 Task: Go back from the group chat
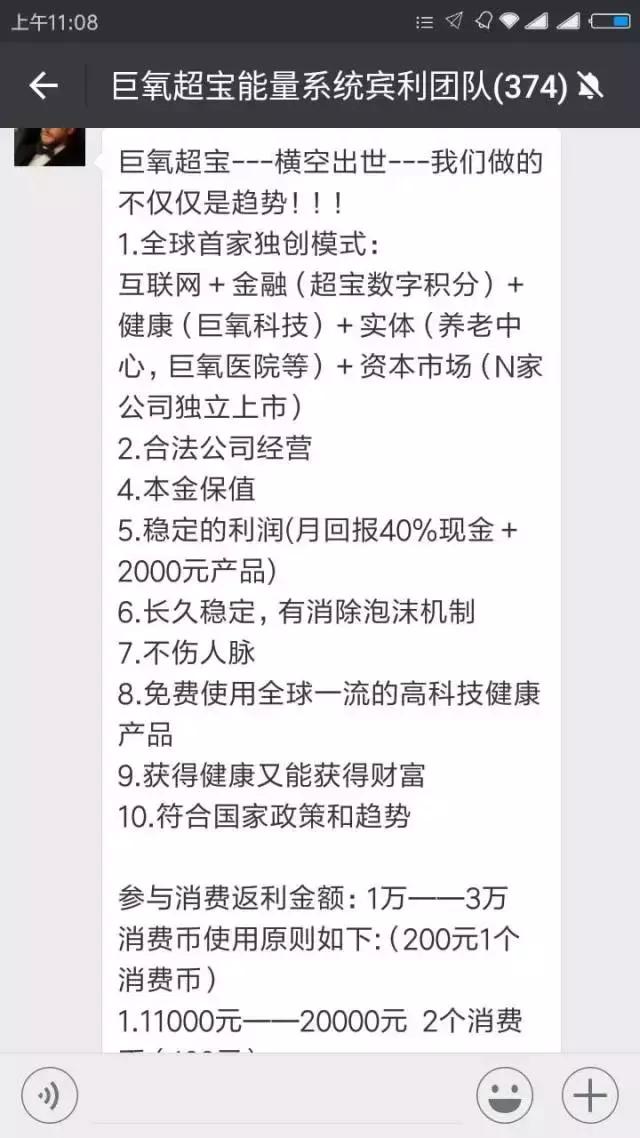click(x=43, y=86)
